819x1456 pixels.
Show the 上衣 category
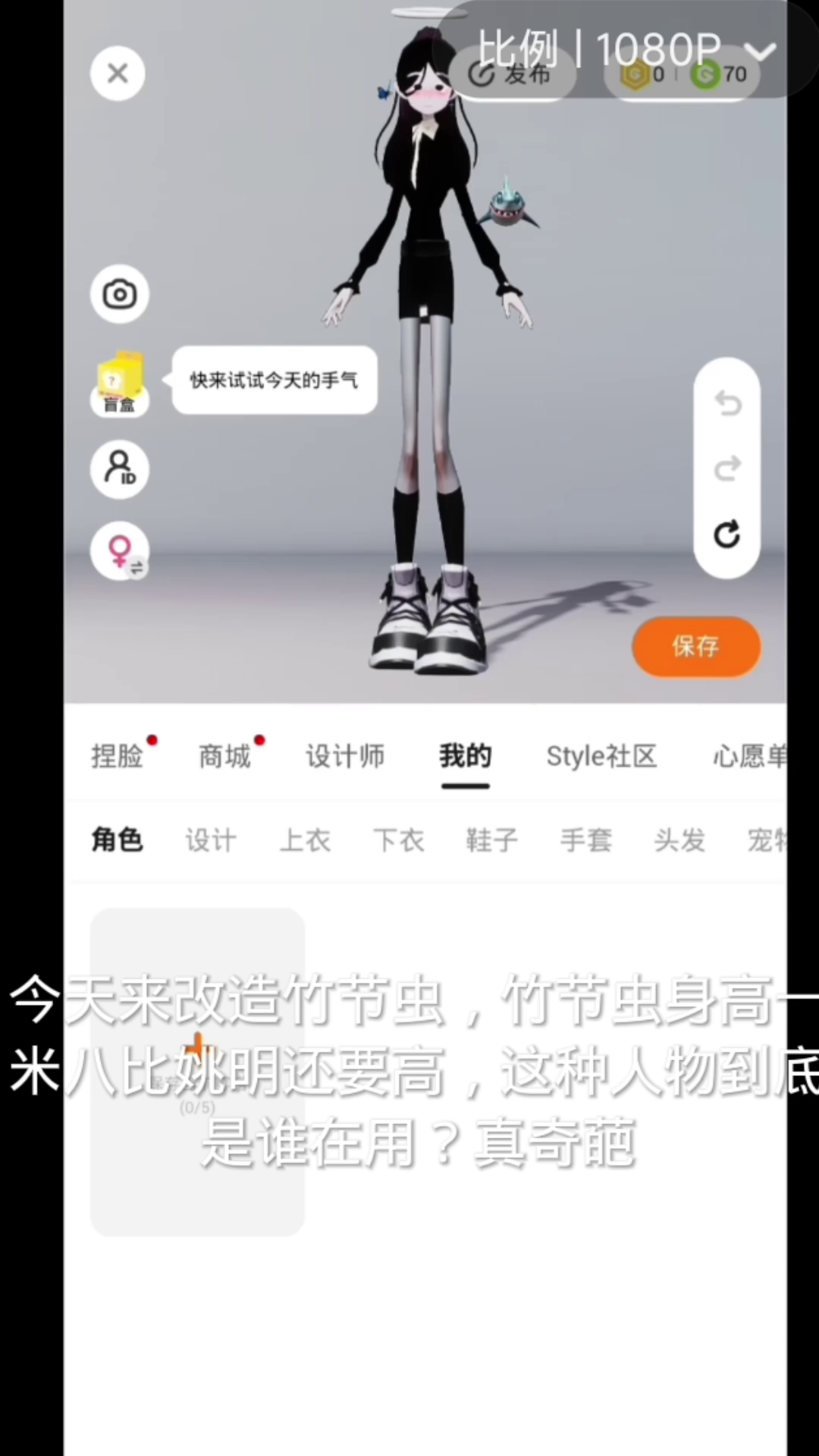305,840
